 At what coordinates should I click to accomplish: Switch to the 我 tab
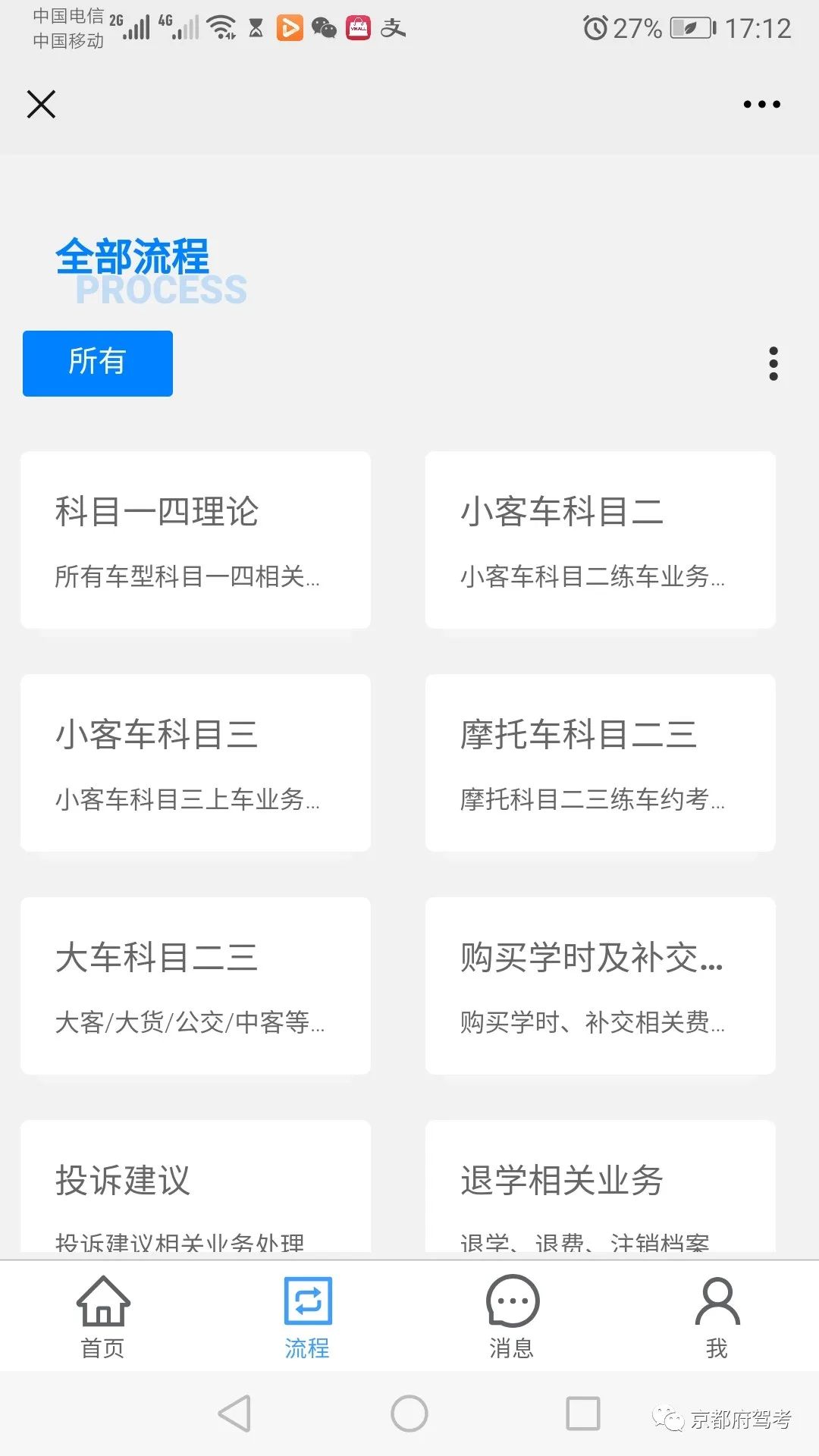click(x=717, y=1316)
